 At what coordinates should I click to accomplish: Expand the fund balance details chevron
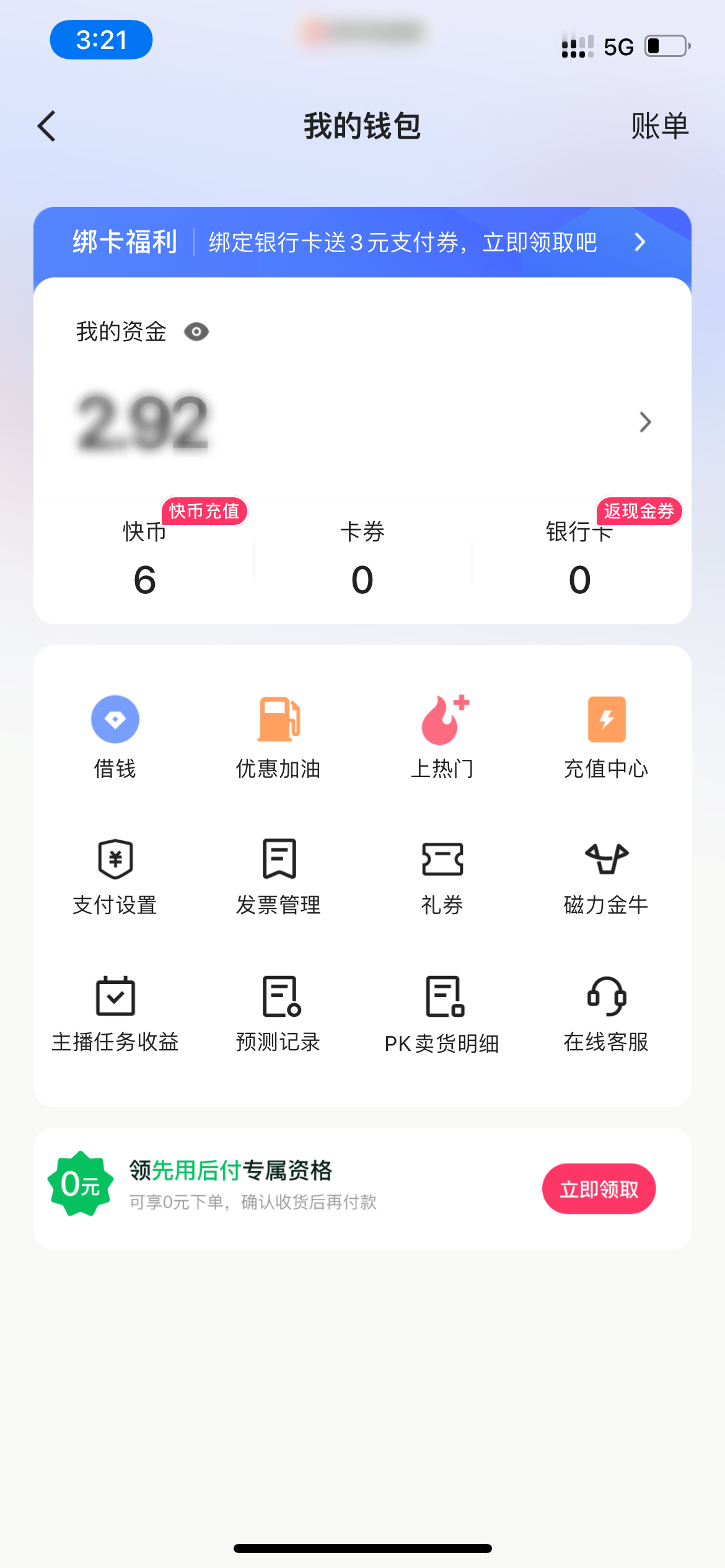646,422
